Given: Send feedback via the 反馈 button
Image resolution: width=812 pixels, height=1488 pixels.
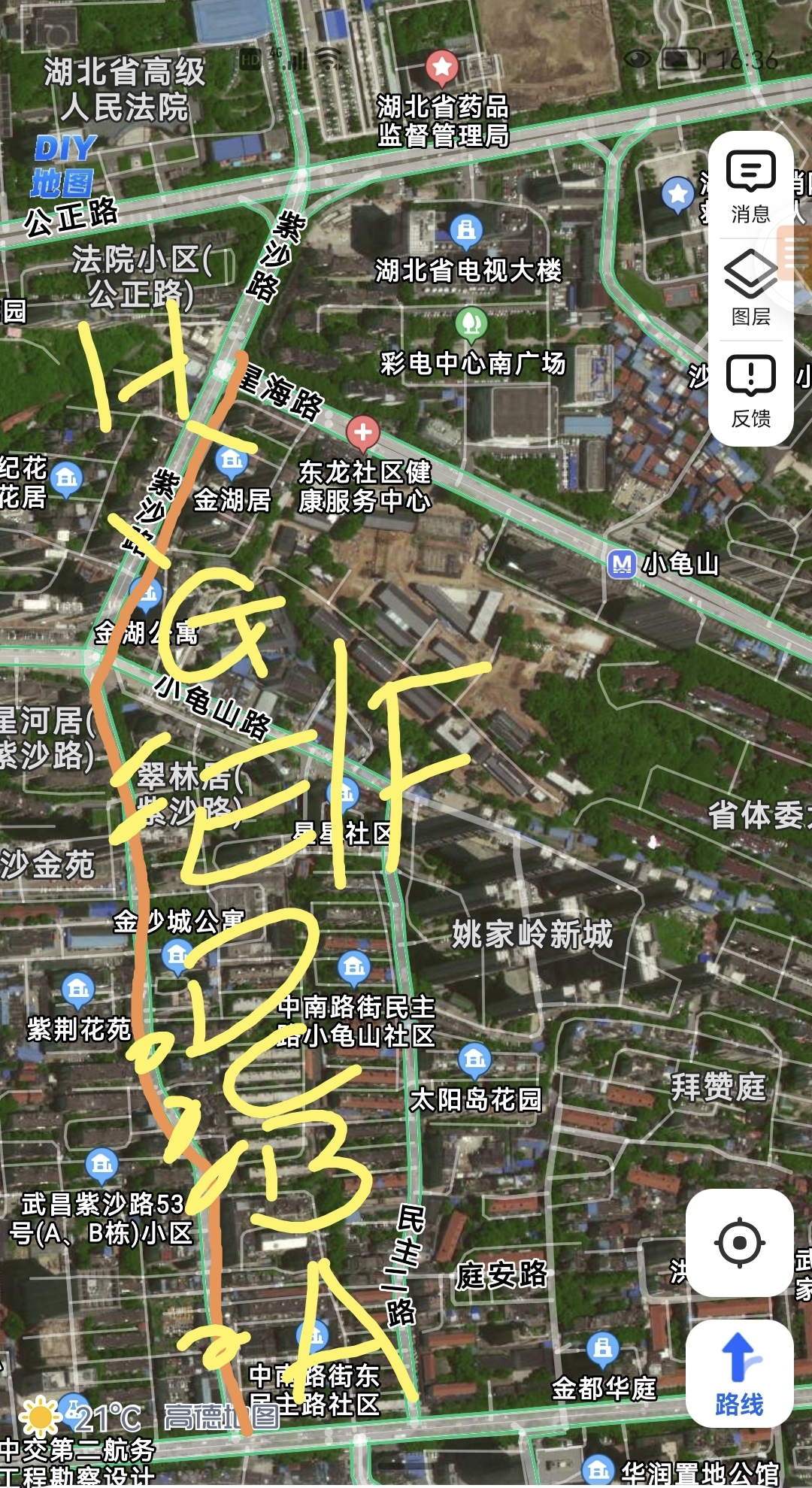Looking at the screenshot, I should click(x=750, y=391).
